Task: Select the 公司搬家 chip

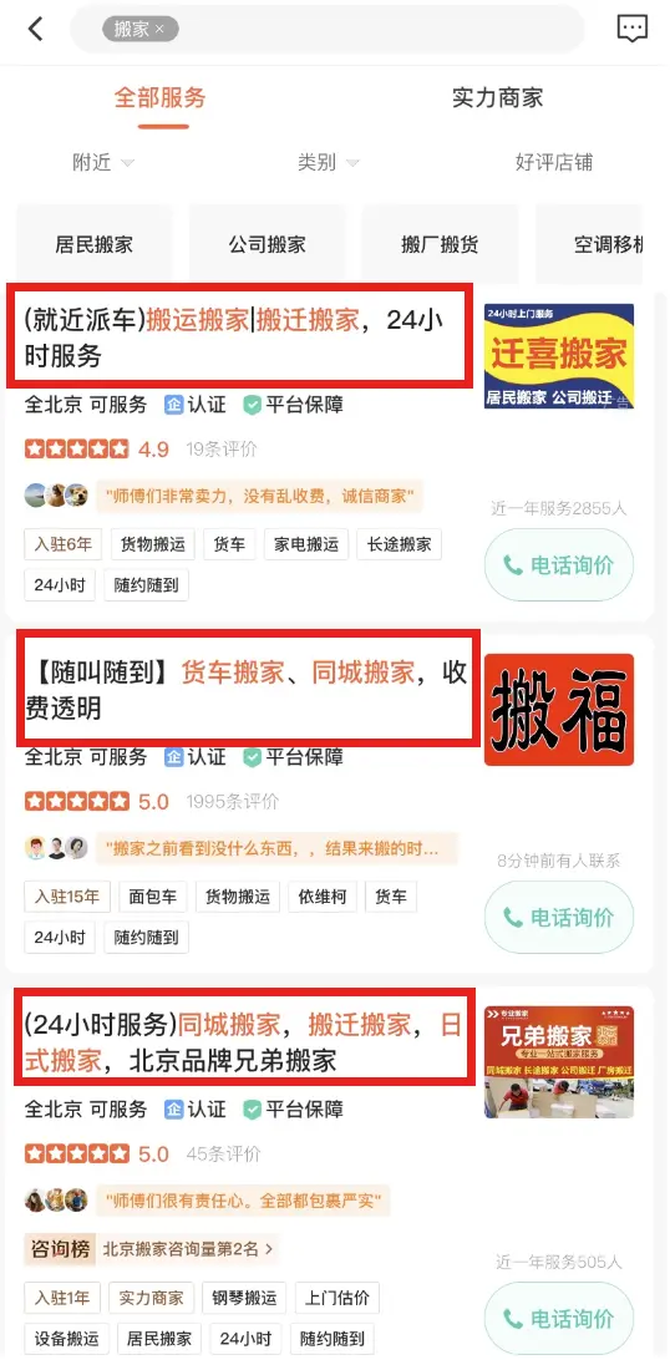Action: pyautogui.click(x=267, y=244)
